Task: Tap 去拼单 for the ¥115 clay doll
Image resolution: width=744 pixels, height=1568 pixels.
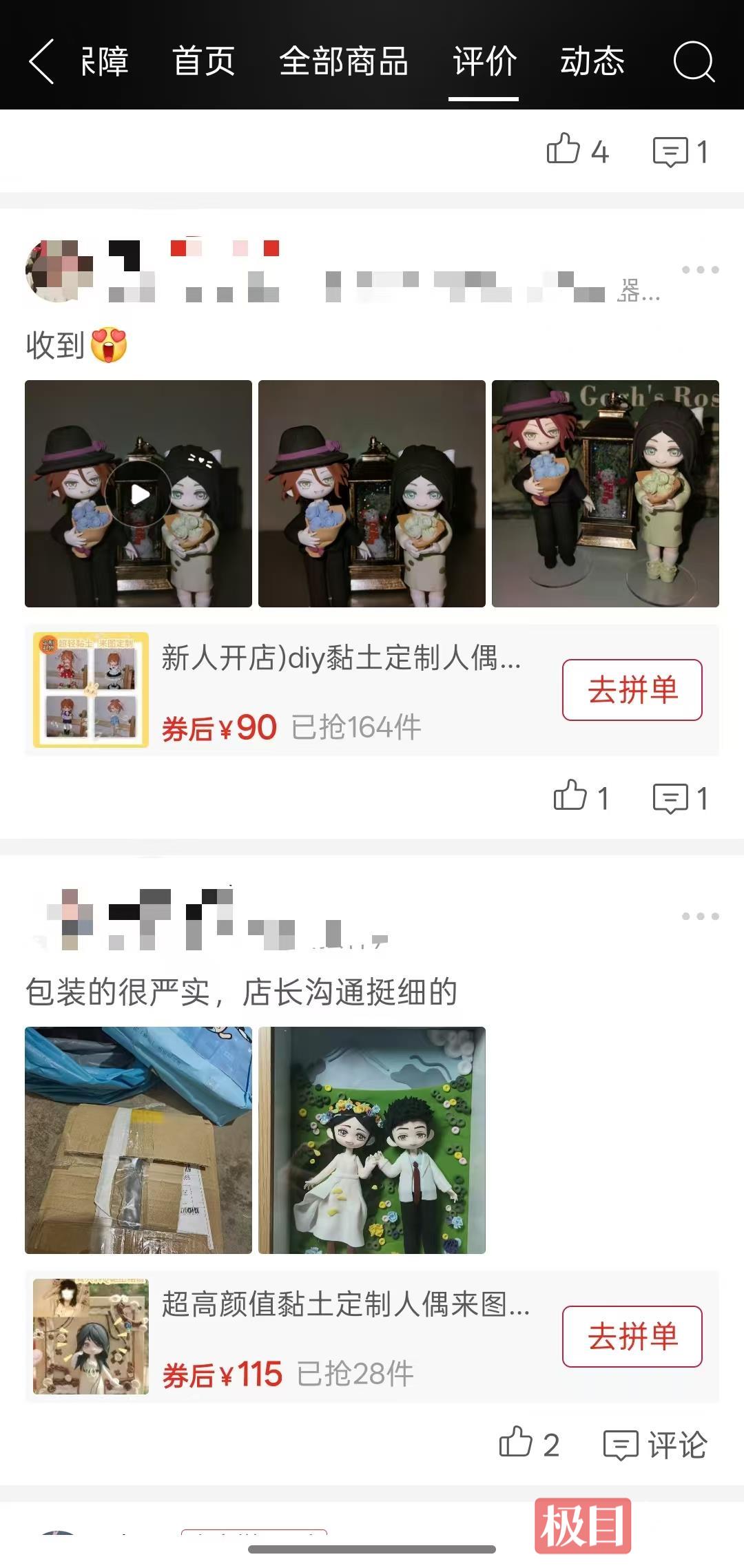Action: [x=632, y=1337]
